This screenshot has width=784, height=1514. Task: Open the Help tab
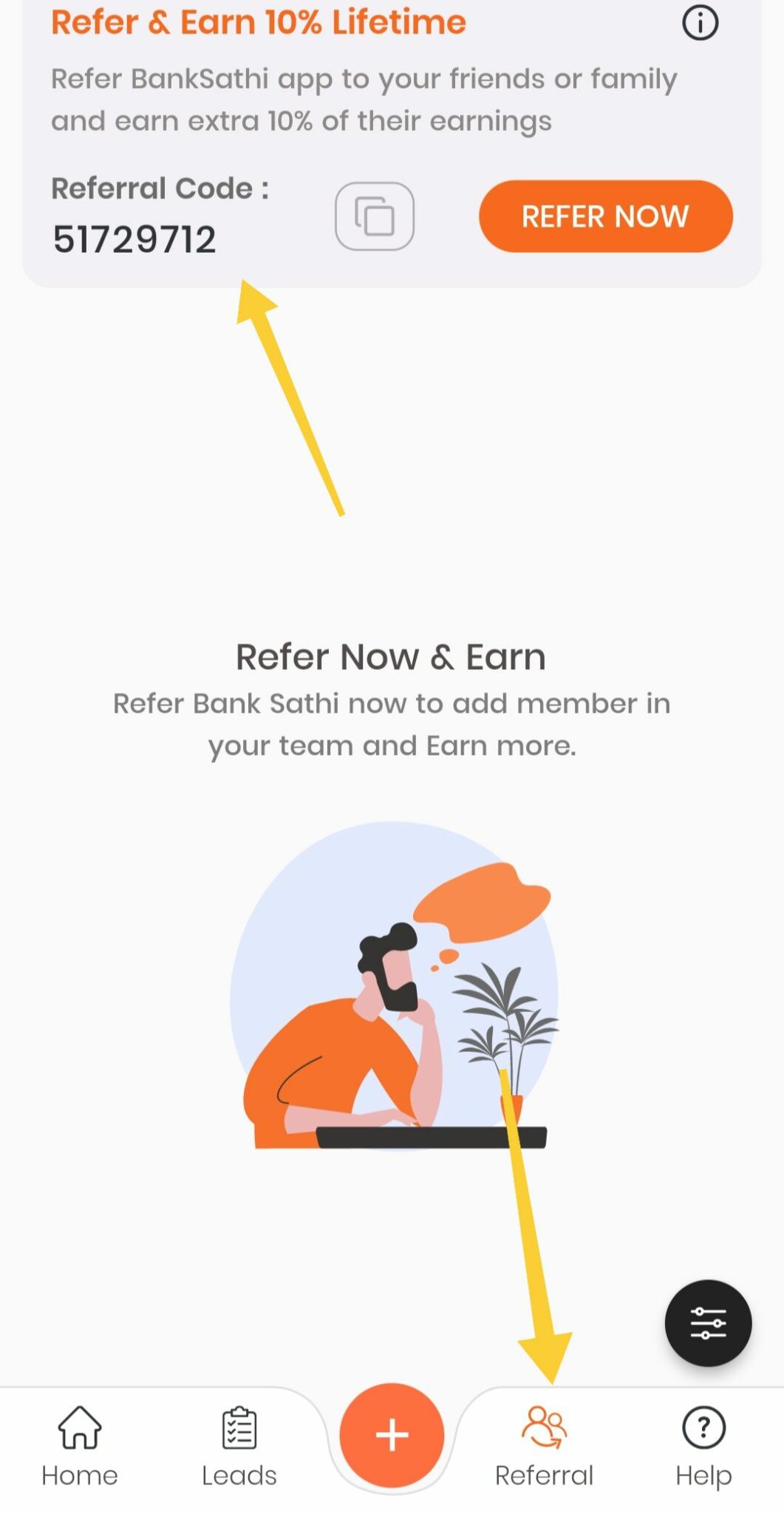click(x=703, y=1447)
